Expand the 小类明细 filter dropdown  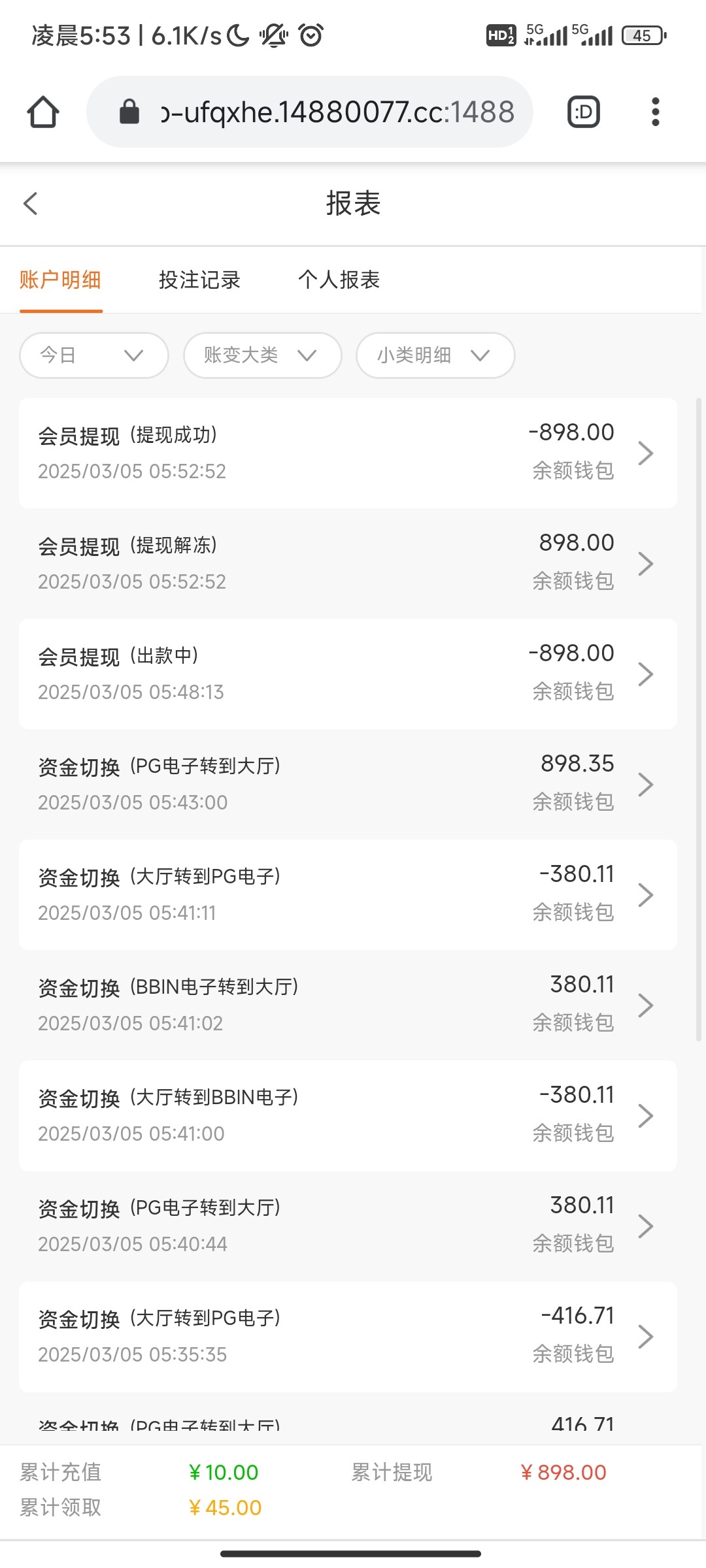[435, 355]
